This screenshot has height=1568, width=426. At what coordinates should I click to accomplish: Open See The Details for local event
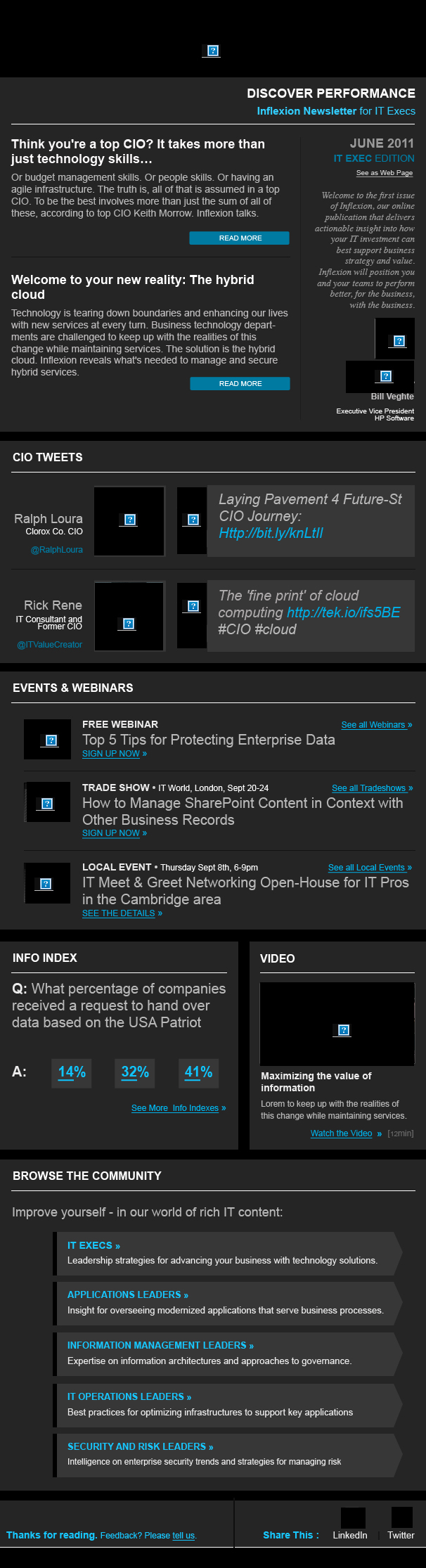tap(122, 913)
